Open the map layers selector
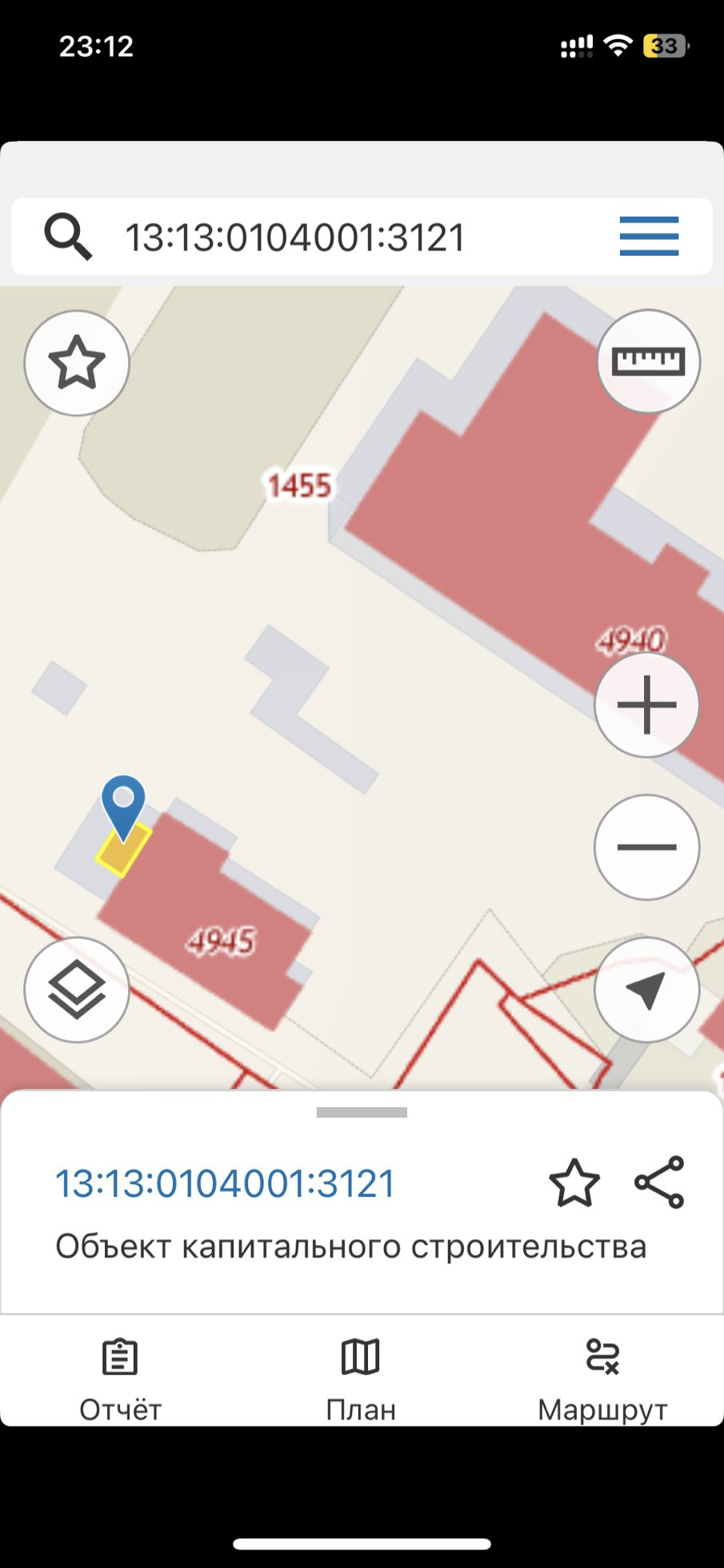The height and width of the screenshot is (1568, 724). [x=77, y=990]
